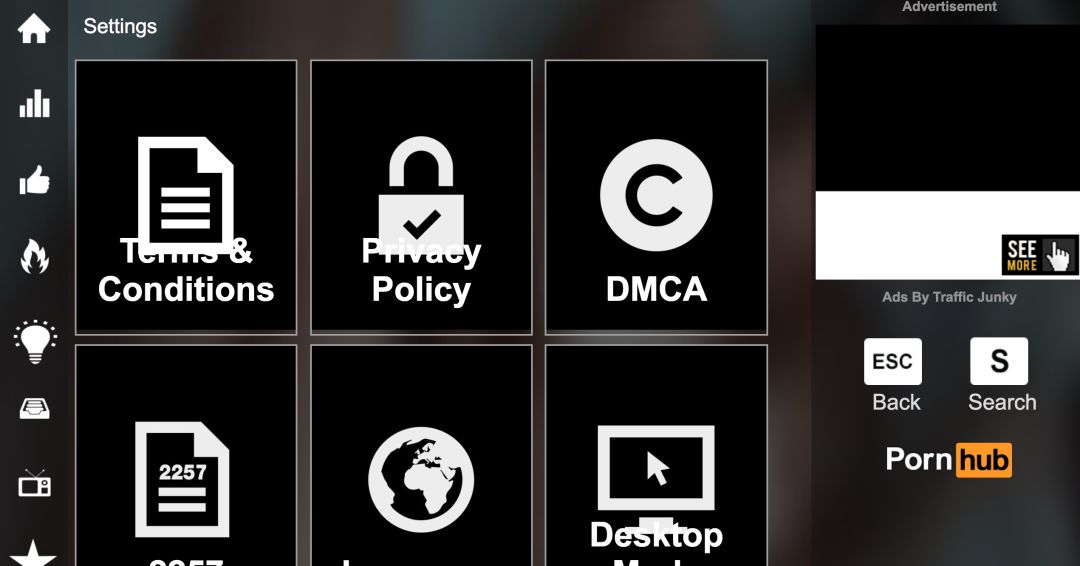Image resolution: width=1080 pixels, height=566 pixels.
Task: Tap See More on the advertisement
Action: (1039, 256)
